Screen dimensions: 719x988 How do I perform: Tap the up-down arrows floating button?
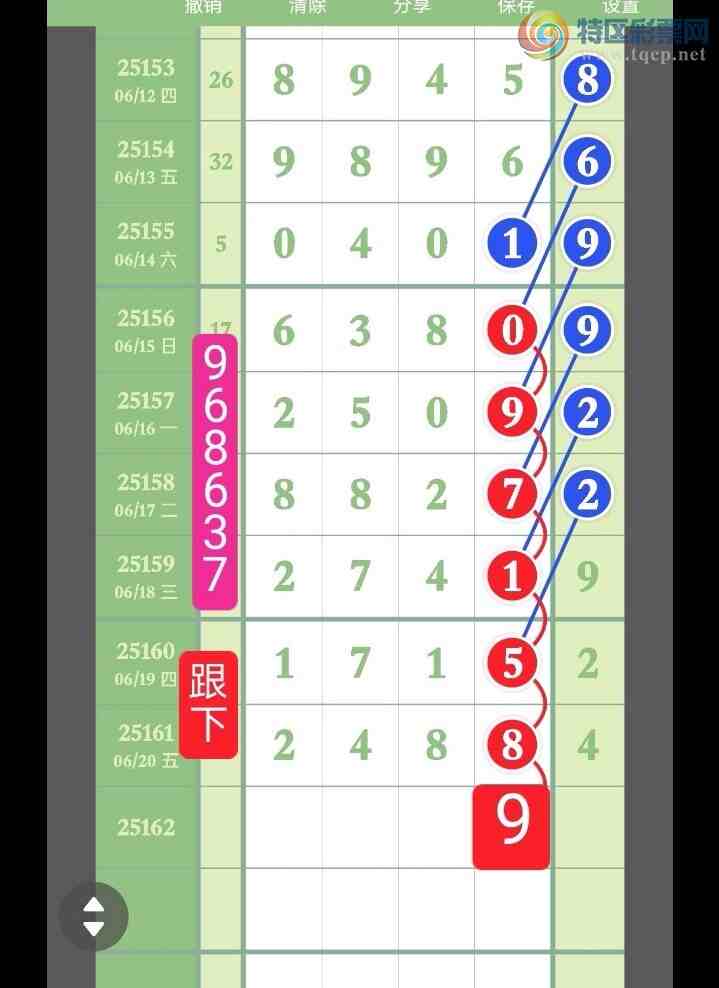pos(93,916)
